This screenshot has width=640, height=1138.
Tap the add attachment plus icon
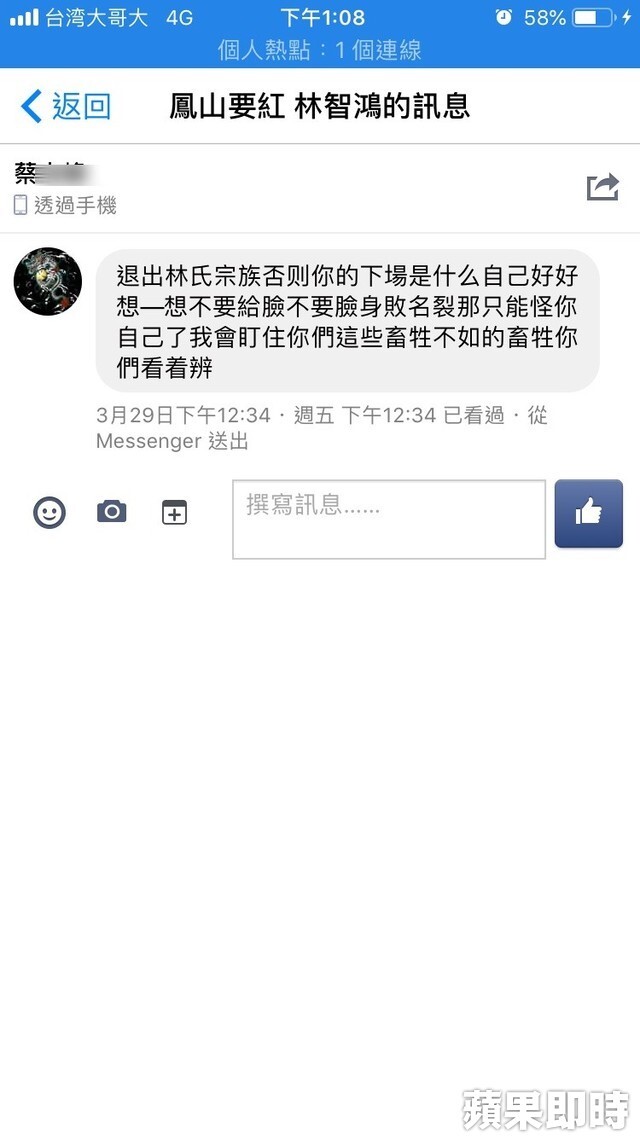(175, 512)
